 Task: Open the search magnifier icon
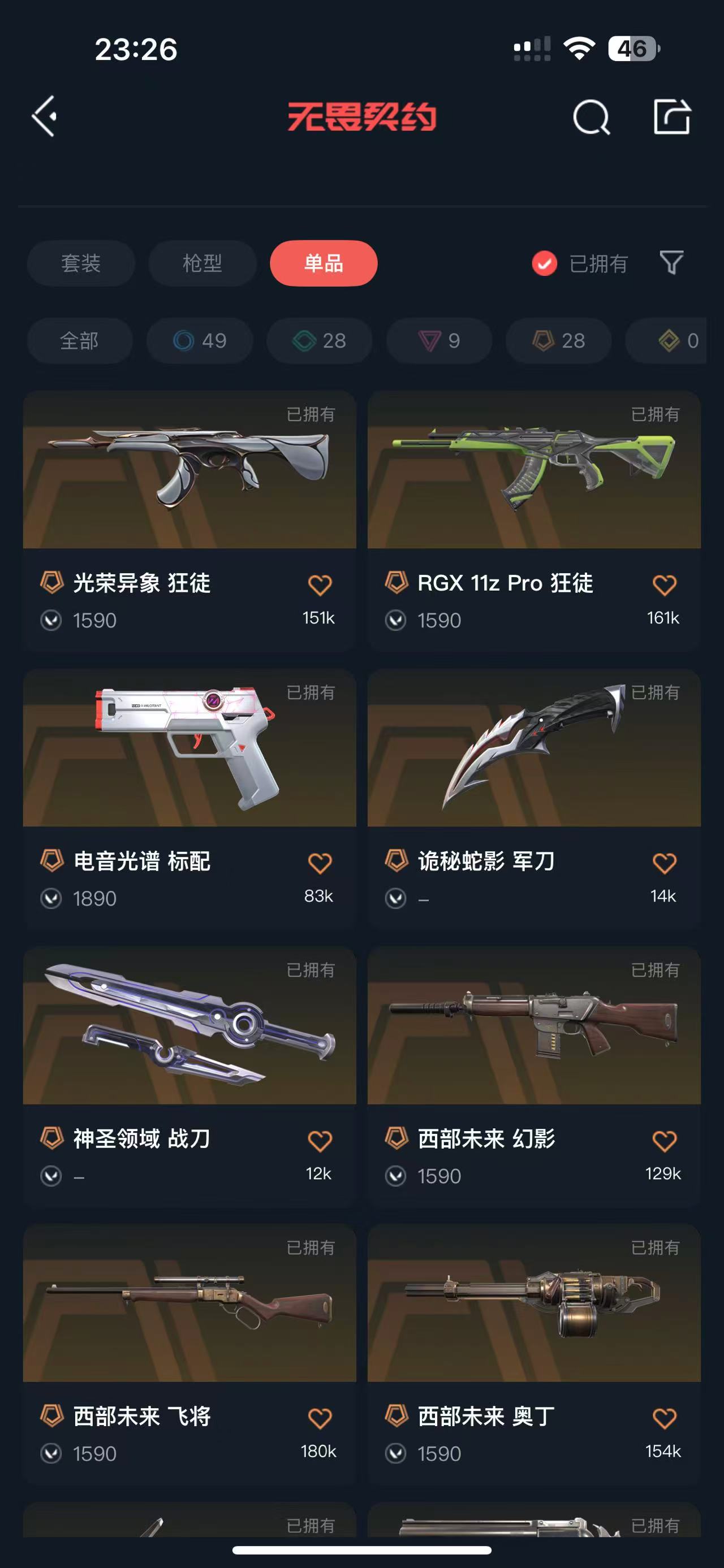tap(591, 116)
